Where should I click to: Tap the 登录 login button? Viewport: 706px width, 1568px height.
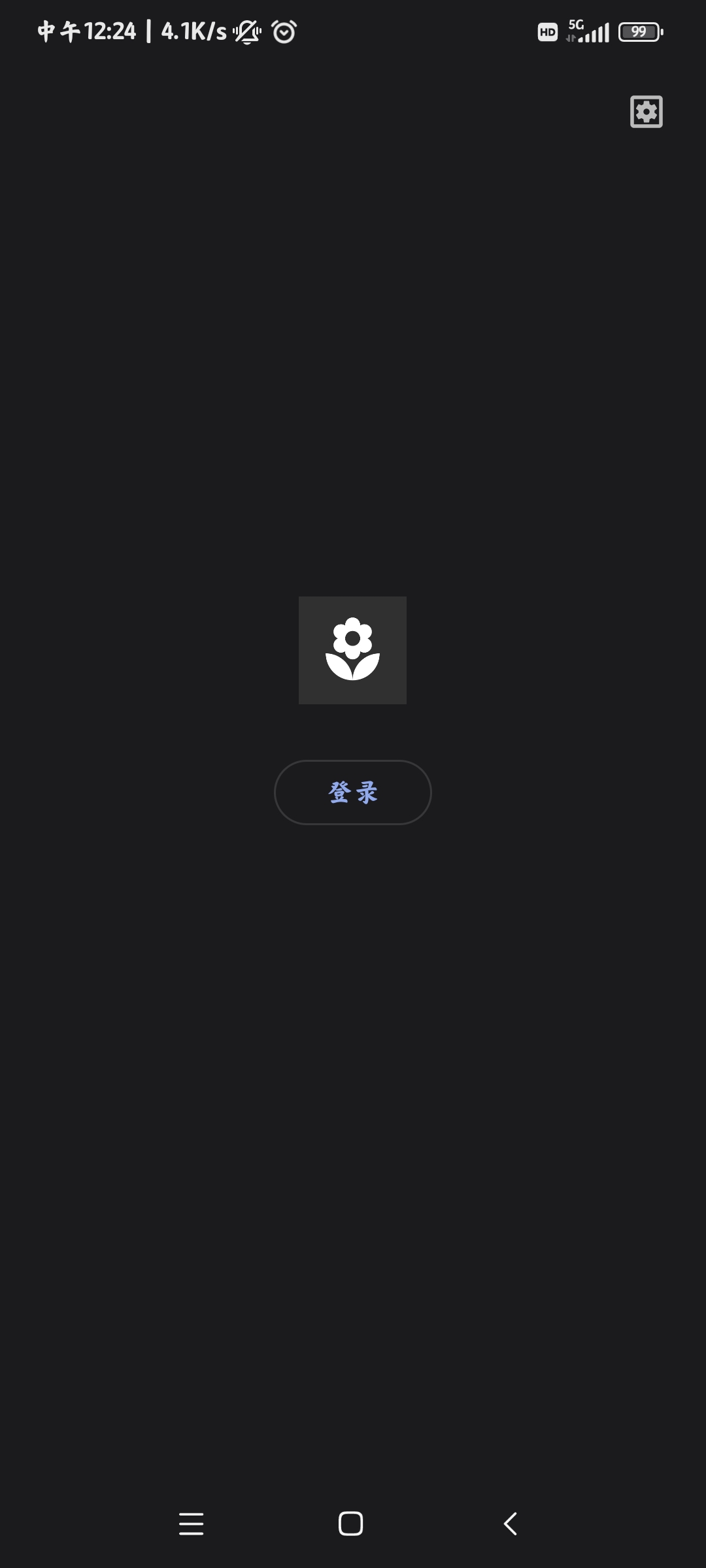coord(352,792)
